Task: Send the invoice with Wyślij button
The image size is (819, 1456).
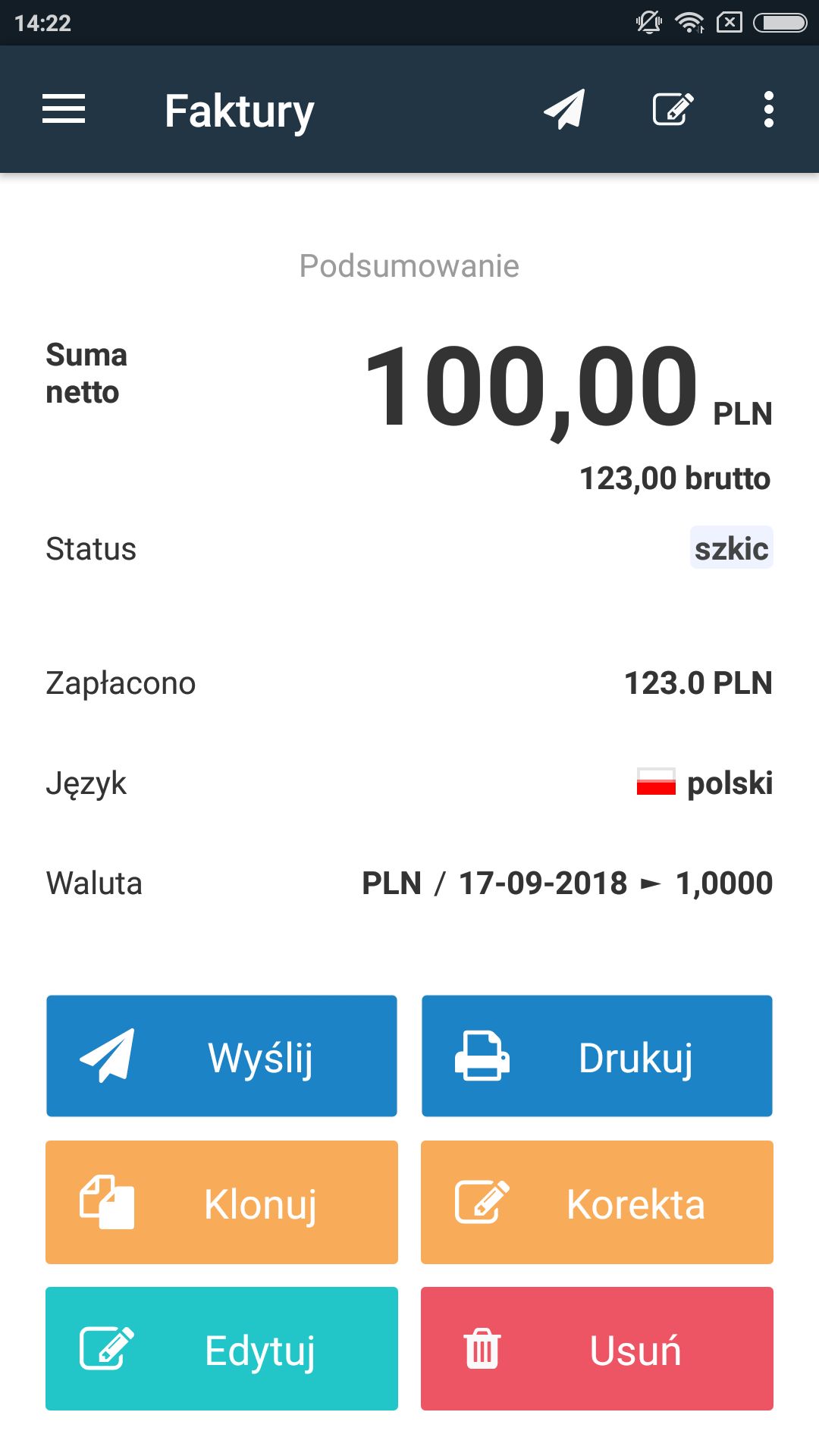Action: click(221, 1056)
